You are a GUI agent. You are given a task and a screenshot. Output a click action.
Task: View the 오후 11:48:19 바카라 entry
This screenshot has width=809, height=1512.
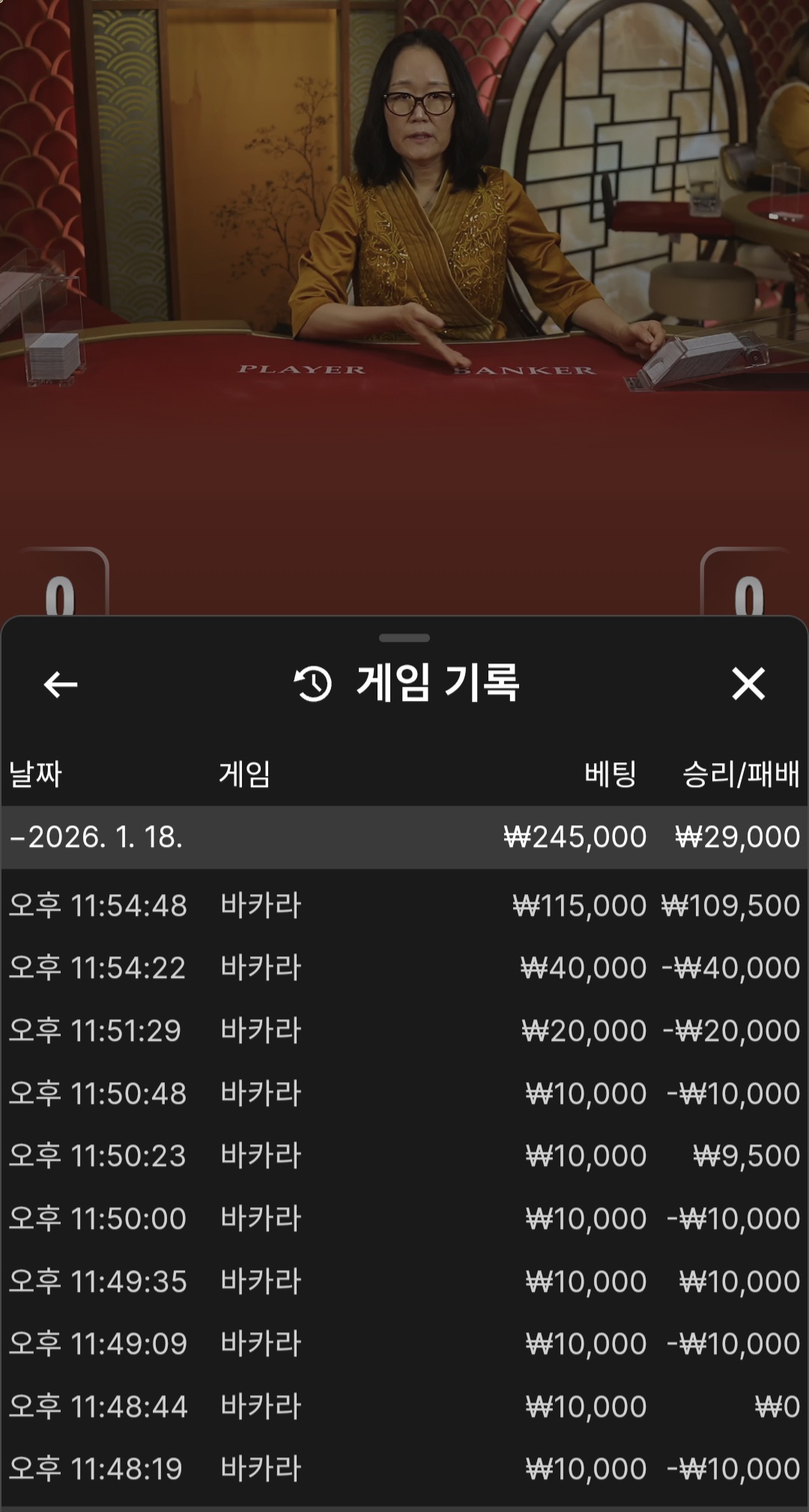(404, 1469)
